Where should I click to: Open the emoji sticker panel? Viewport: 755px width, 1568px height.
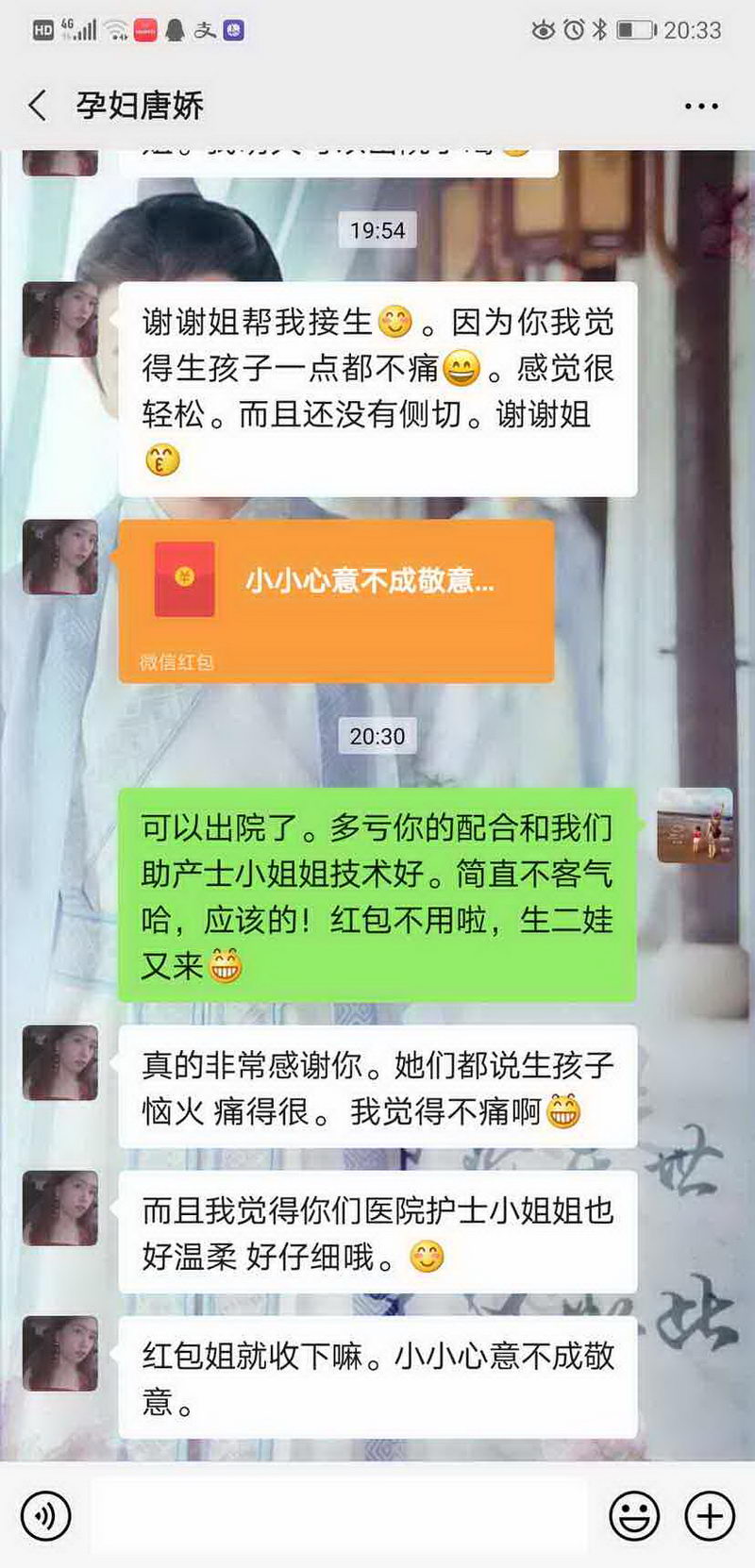pyautogui.click(x=634, y=1516)
